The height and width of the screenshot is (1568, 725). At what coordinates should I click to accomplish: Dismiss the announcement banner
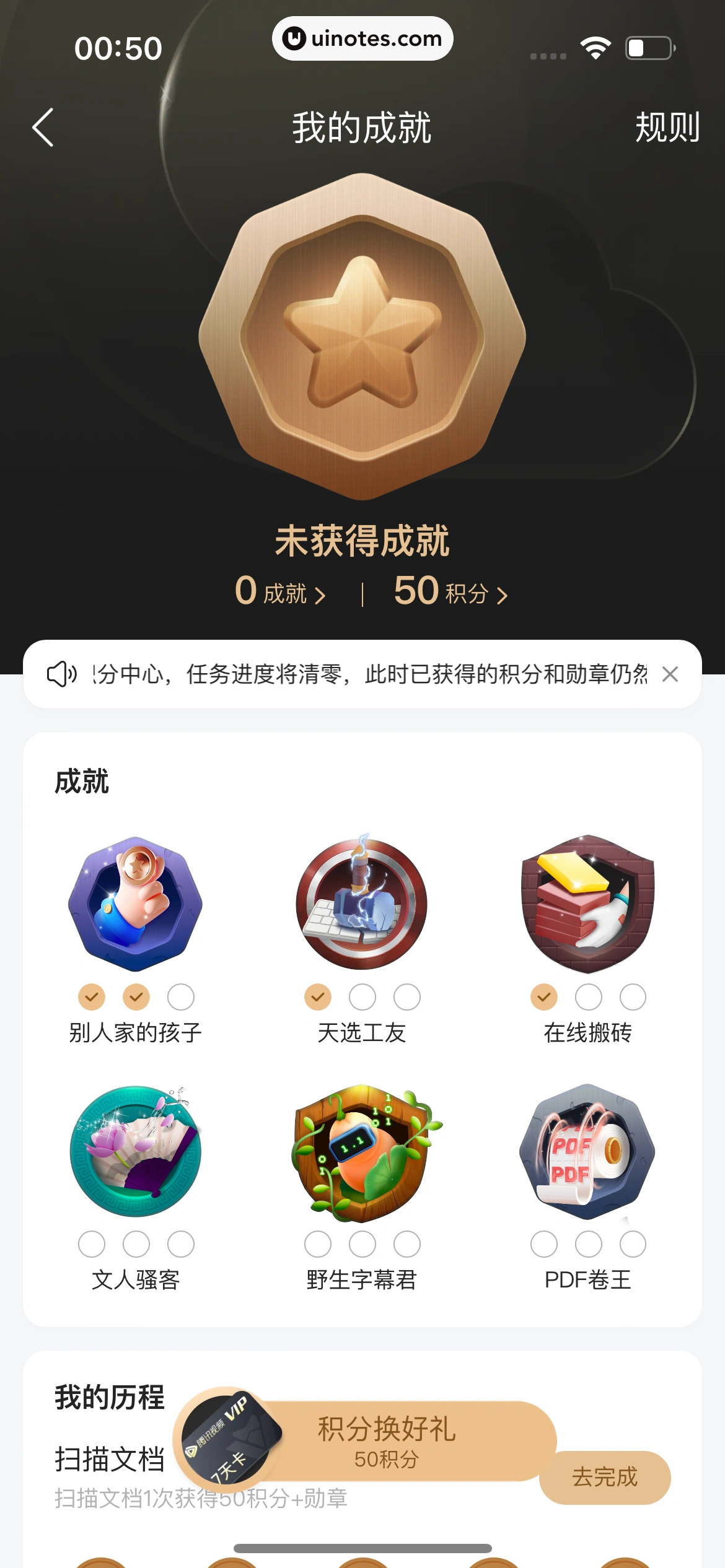pos(670,674)
